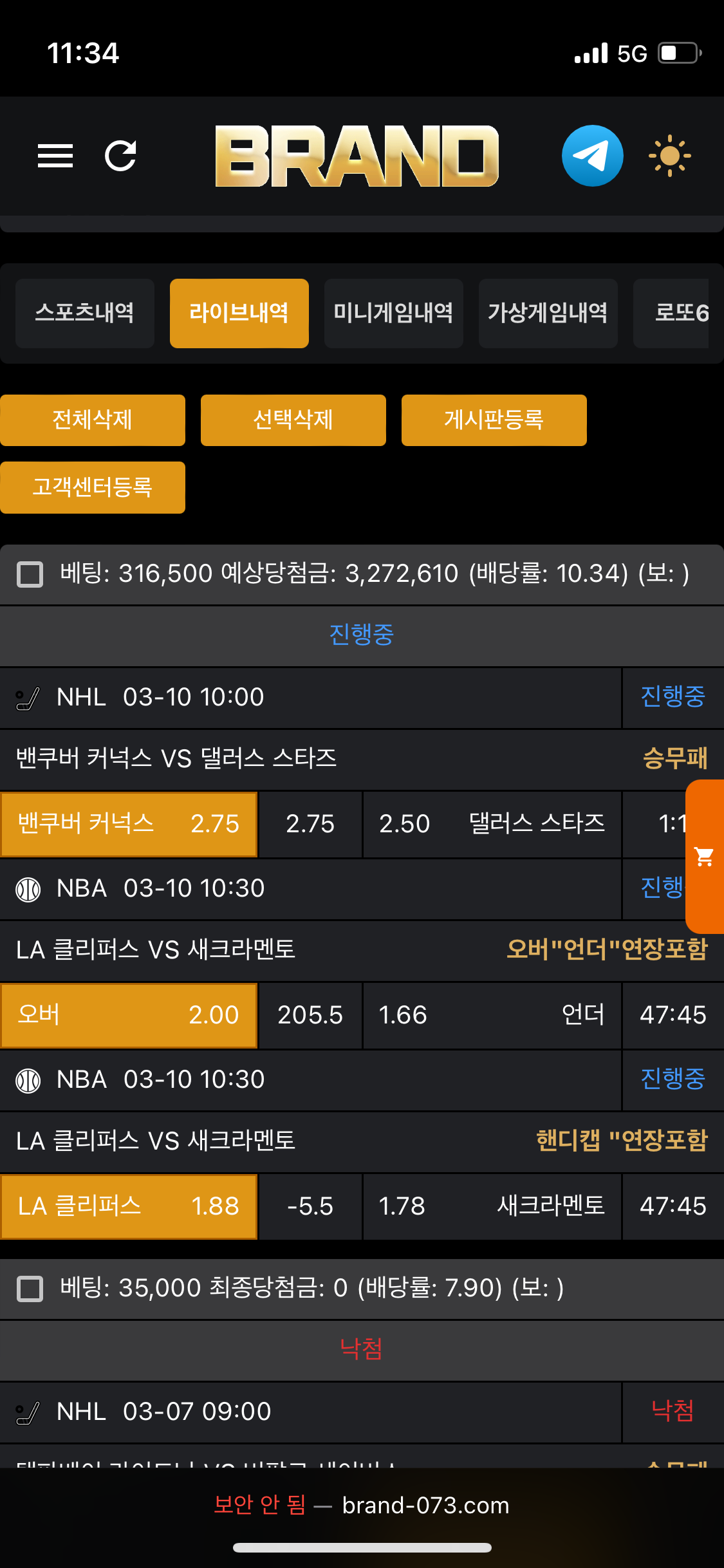Viewport: 724px width, 1568px height.
Task: Check the 35,000 bet slip checkbox
Action: coord(30,1289)
